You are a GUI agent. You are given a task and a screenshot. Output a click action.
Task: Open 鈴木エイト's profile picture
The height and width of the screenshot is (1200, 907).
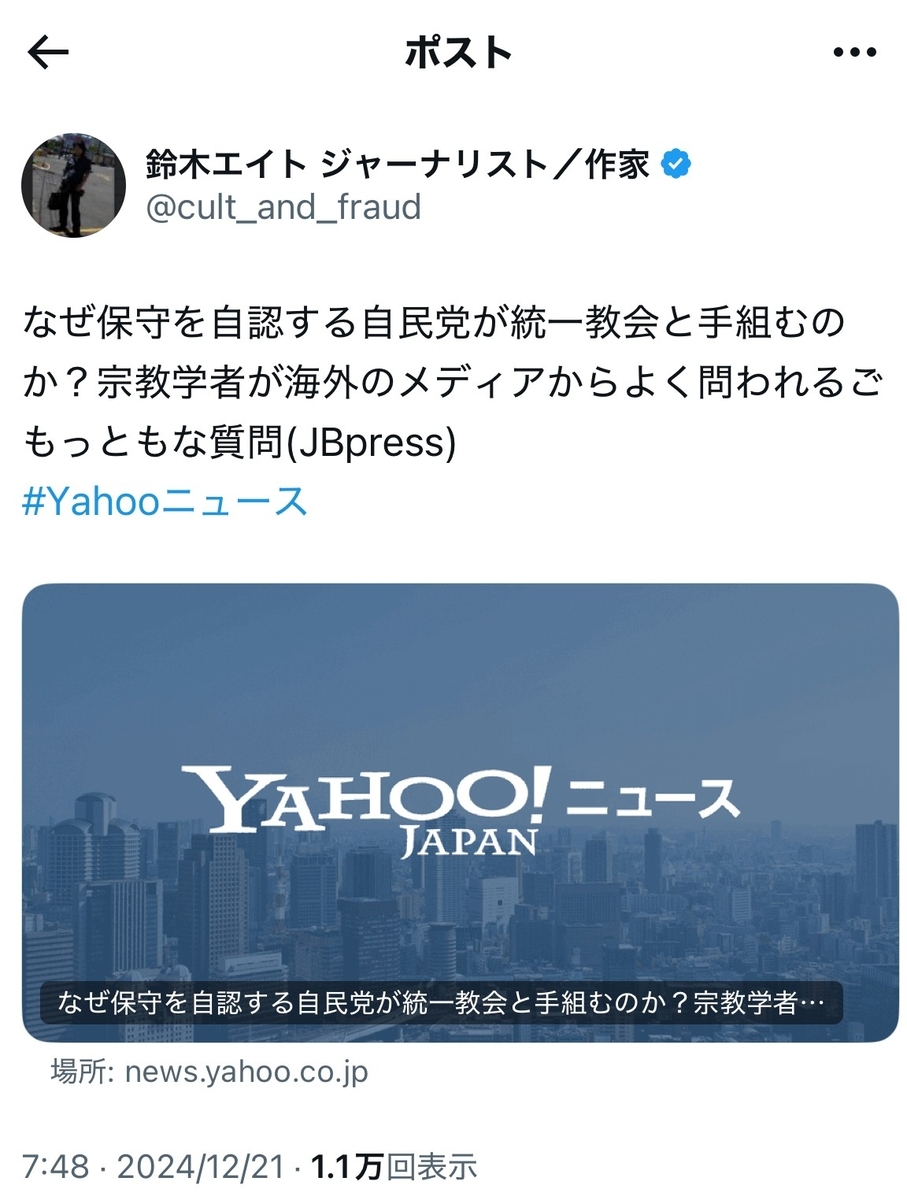[72, 184]
